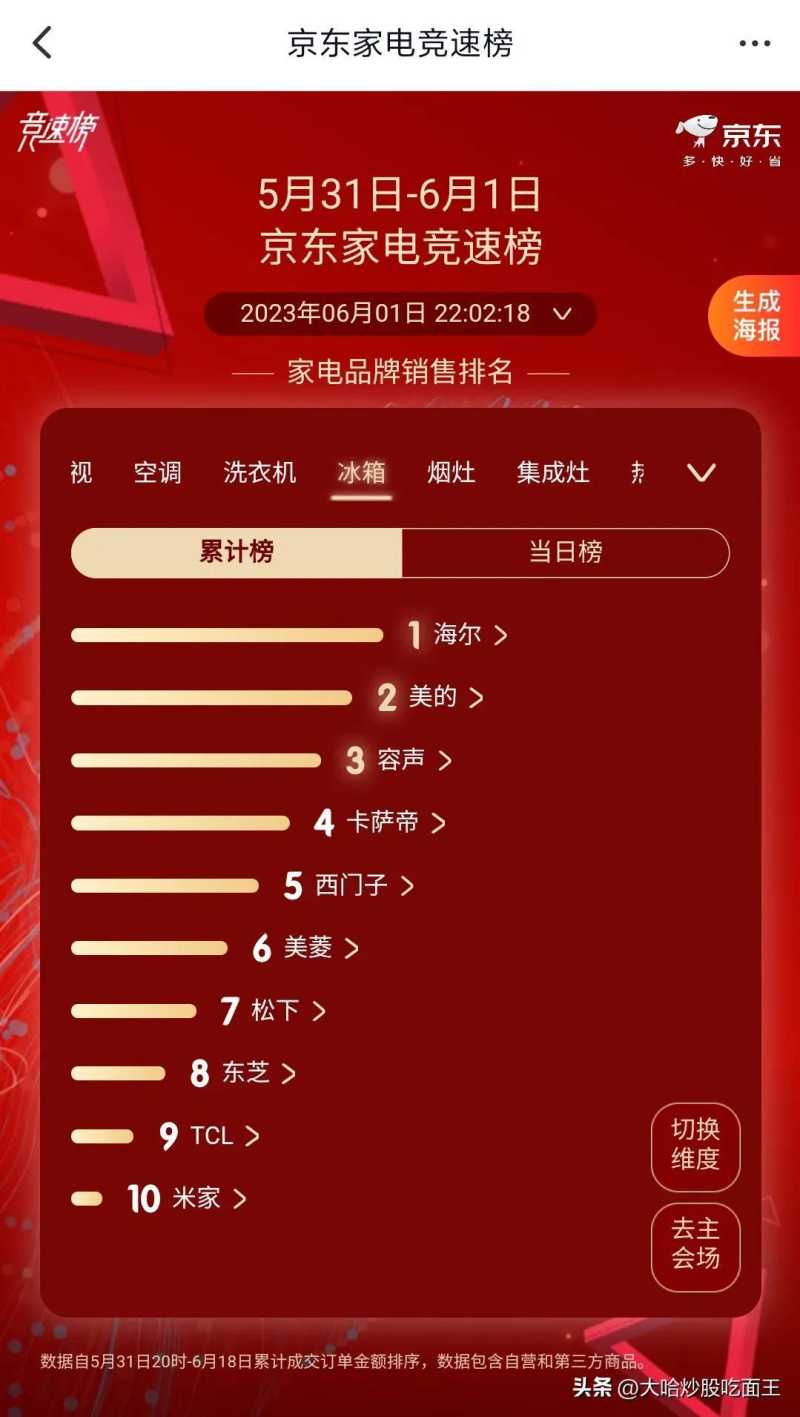
Task: Open the 卡萨帝 brand entry
Action: click(383, 823)
